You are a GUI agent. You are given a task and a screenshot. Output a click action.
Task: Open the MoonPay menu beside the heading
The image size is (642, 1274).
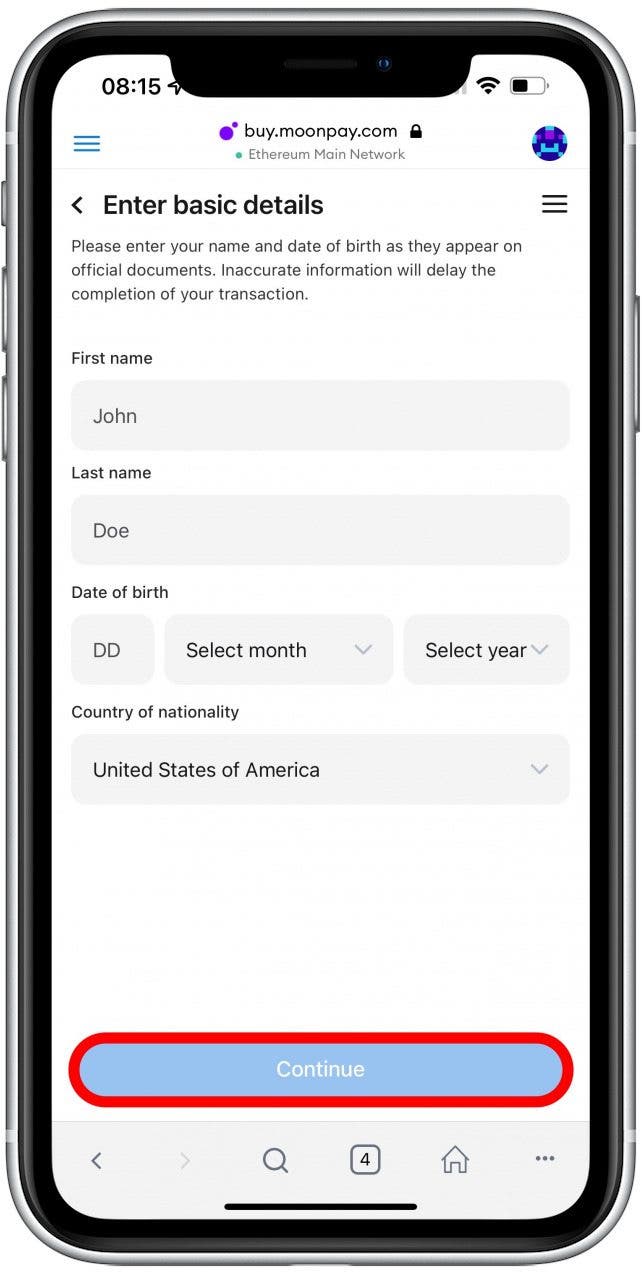[x=554, y=205]
